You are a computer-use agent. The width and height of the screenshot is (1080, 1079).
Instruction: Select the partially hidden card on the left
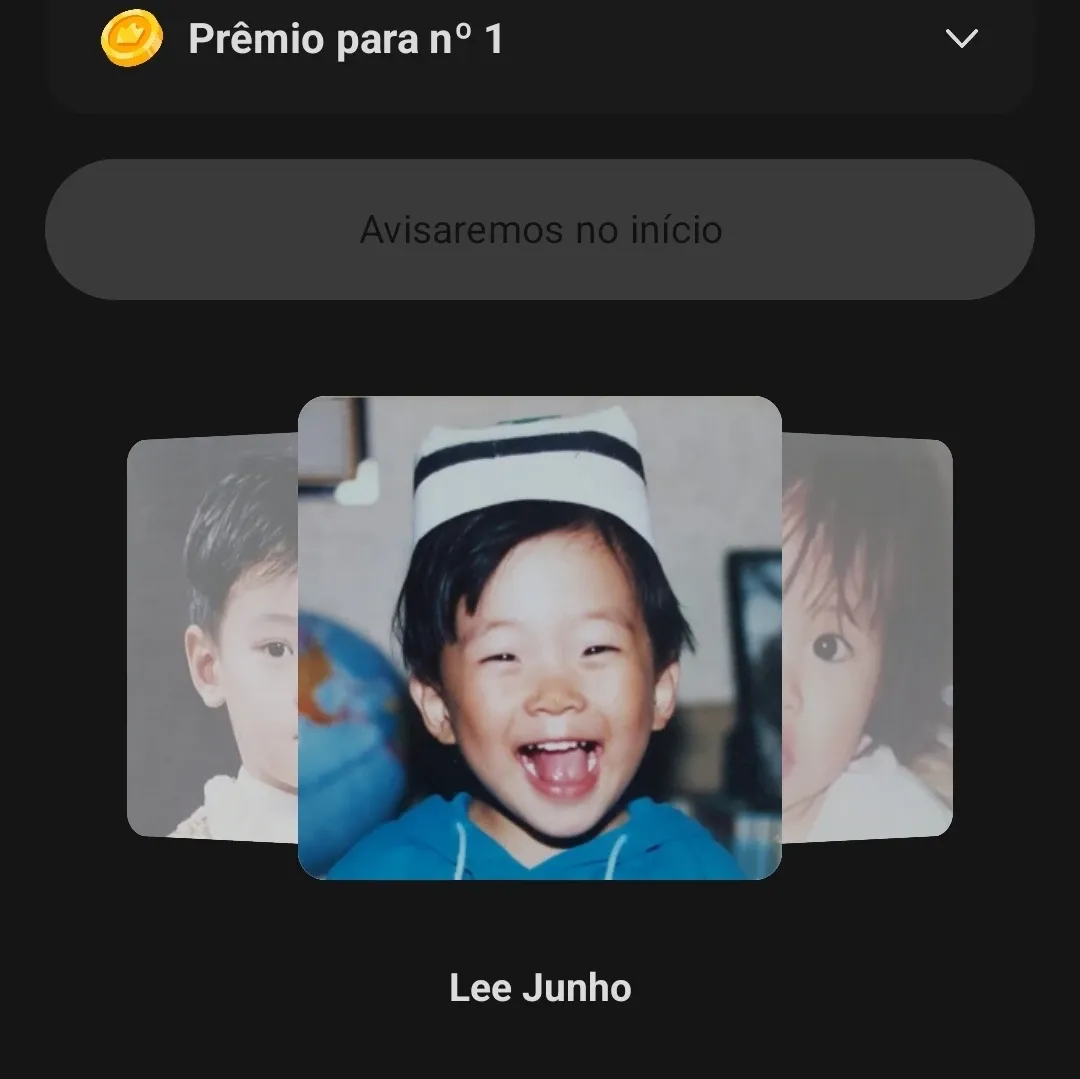click(x=212, y=638)
